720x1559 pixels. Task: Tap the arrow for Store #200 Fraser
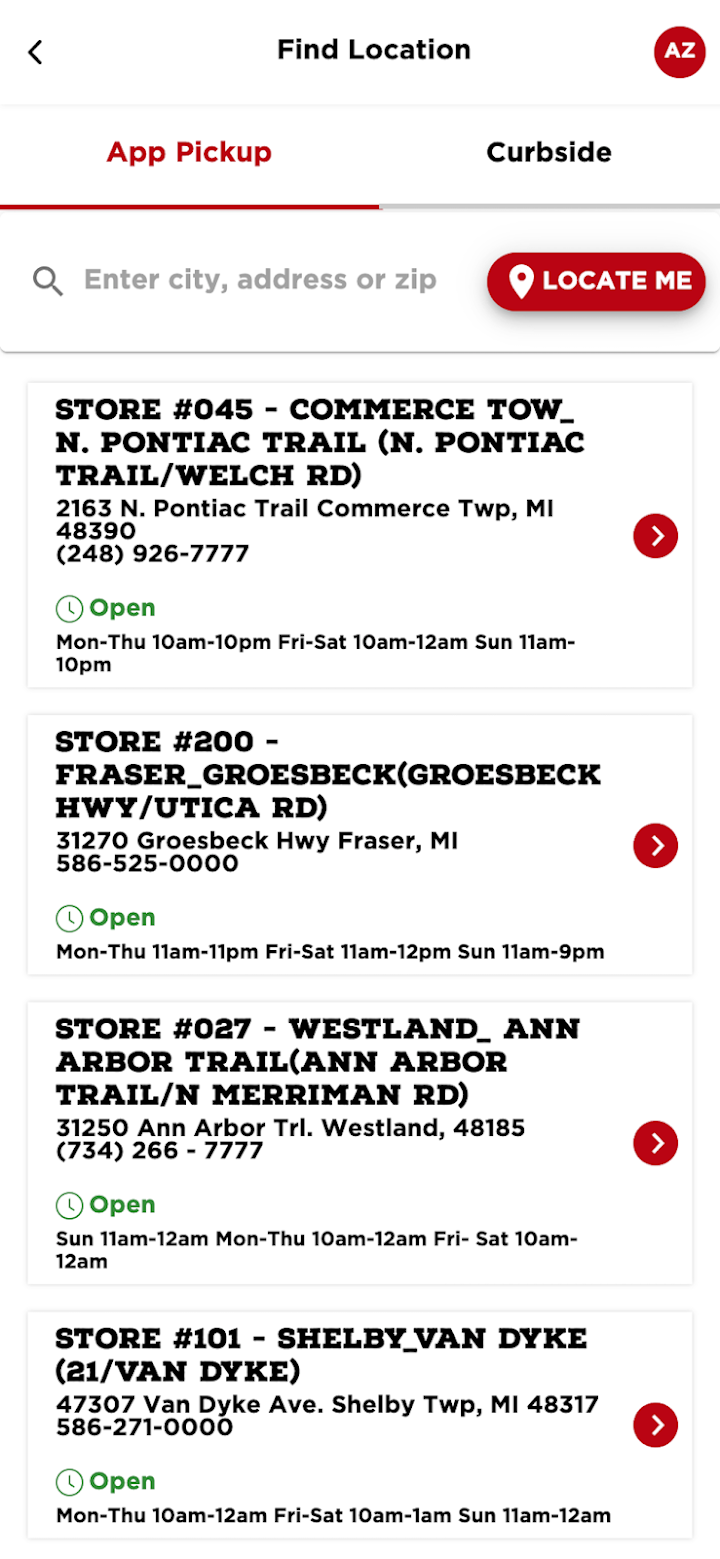tap(655, 846)
